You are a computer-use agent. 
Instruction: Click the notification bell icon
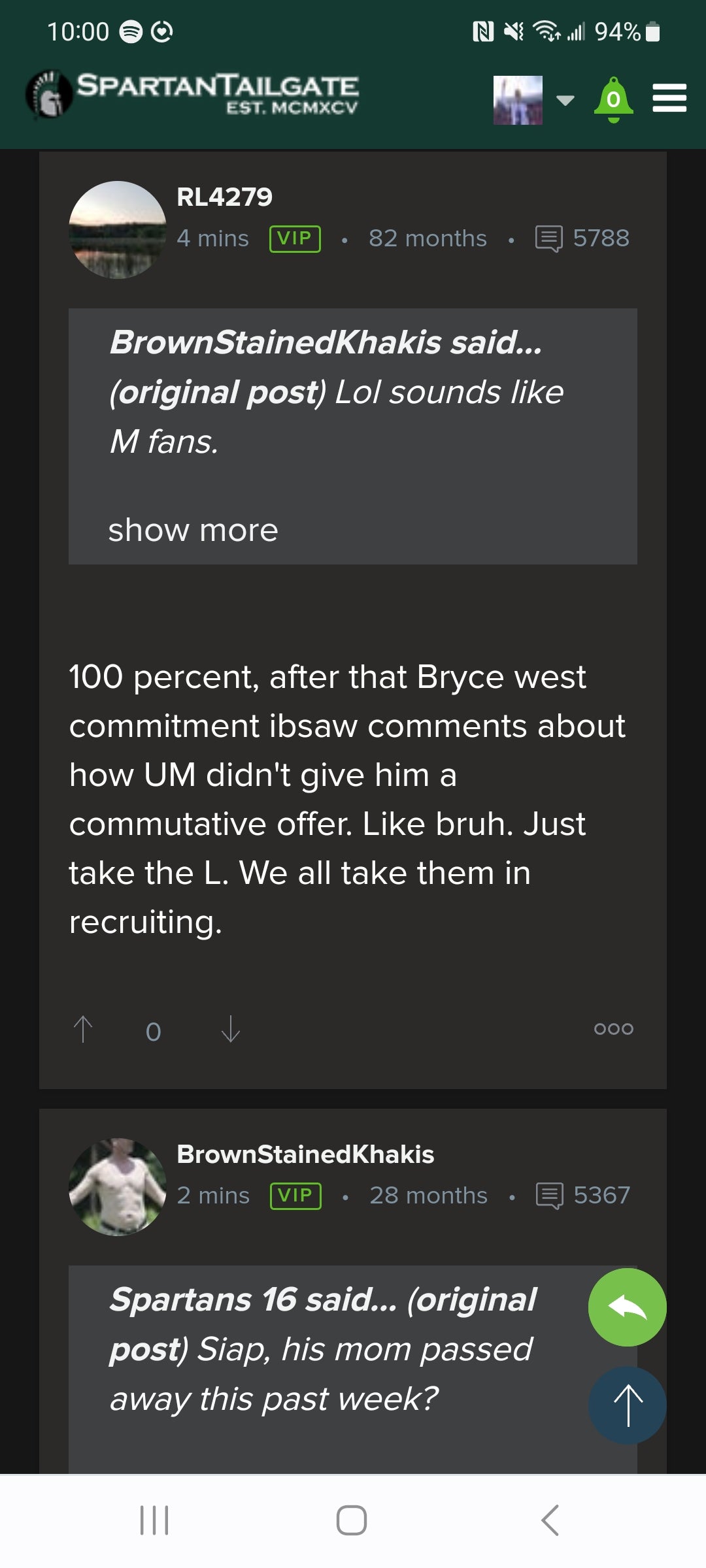point(613,98)
